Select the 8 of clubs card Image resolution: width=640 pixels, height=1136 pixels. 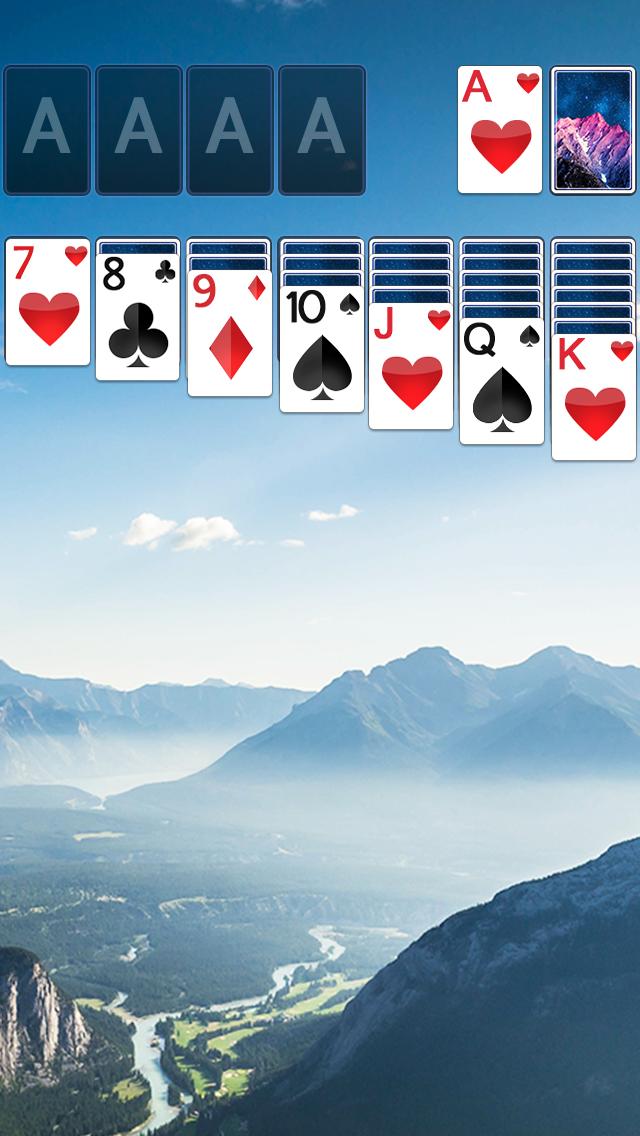pyautogui.click(x=138, y=318)
